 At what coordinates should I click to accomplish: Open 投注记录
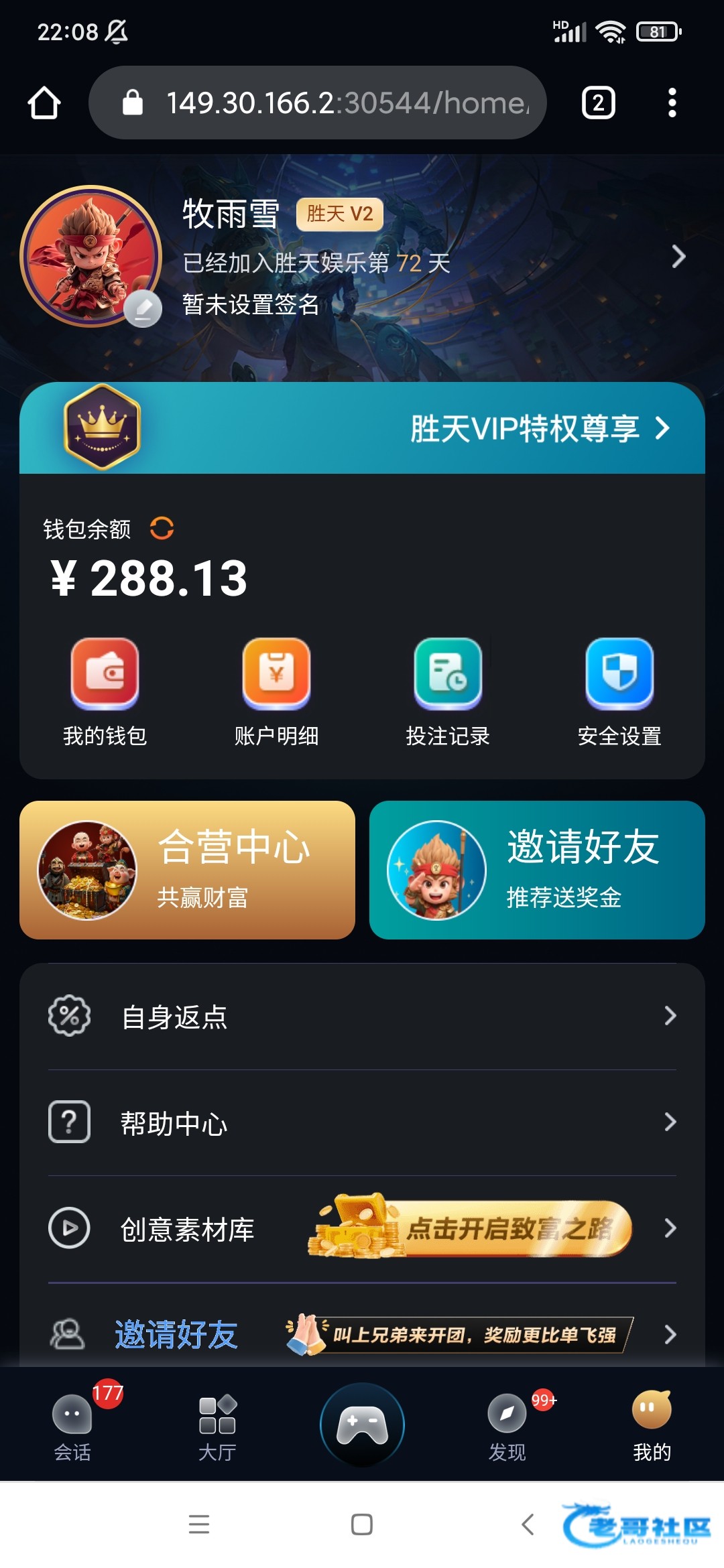coord(448,693)
